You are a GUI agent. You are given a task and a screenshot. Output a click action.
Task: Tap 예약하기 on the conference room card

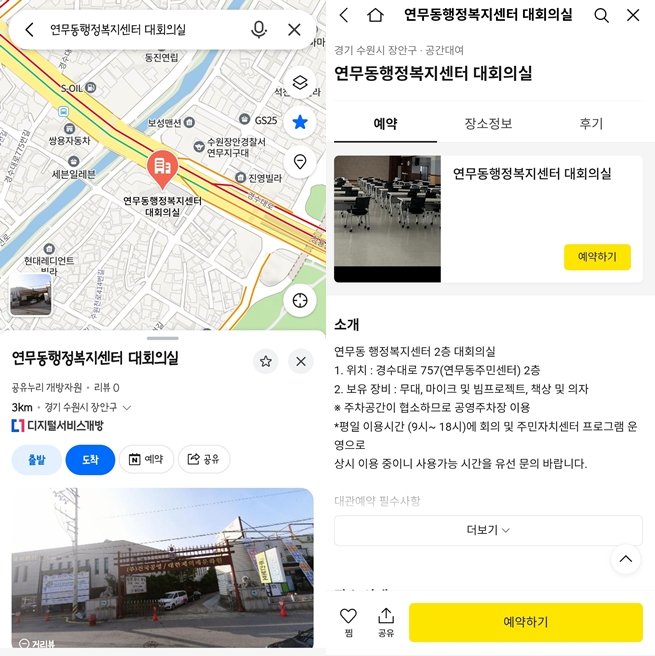click(597, 257)
